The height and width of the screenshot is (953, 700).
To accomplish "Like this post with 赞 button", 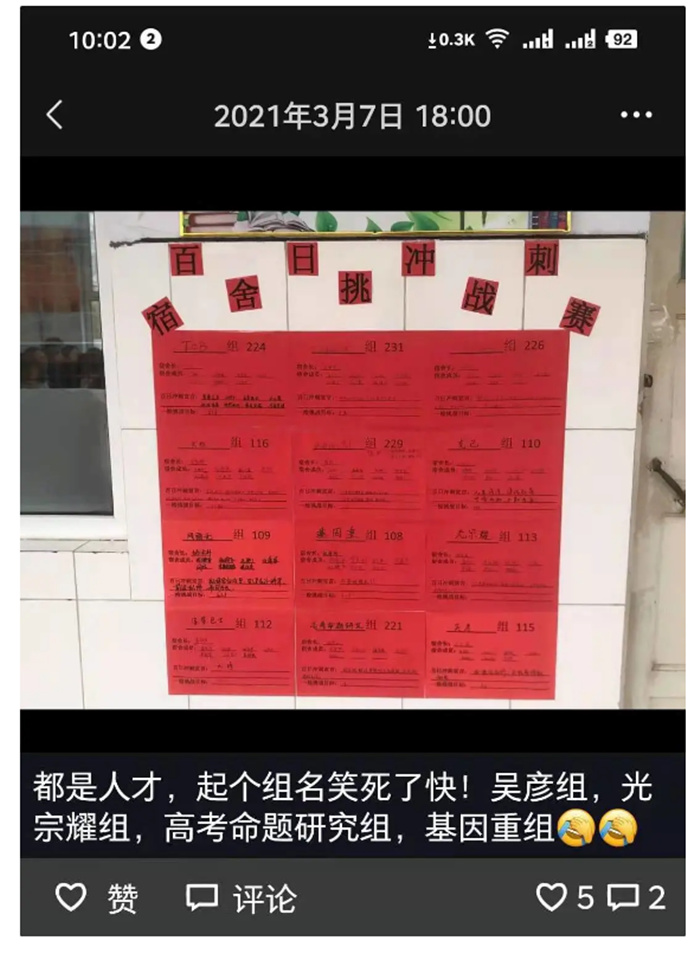I will click(97, 897).
